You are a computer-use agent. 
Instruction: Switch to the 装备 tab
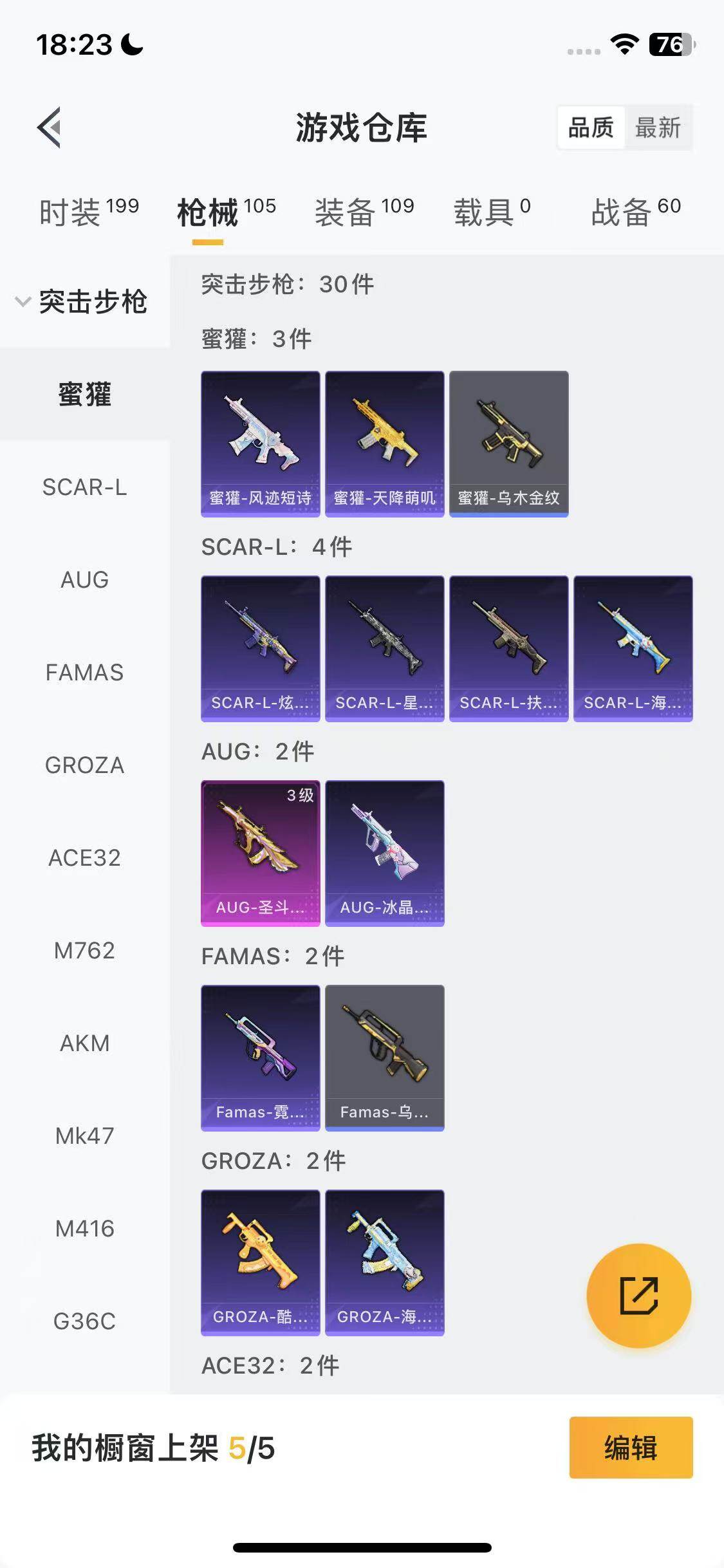[364, 212]
